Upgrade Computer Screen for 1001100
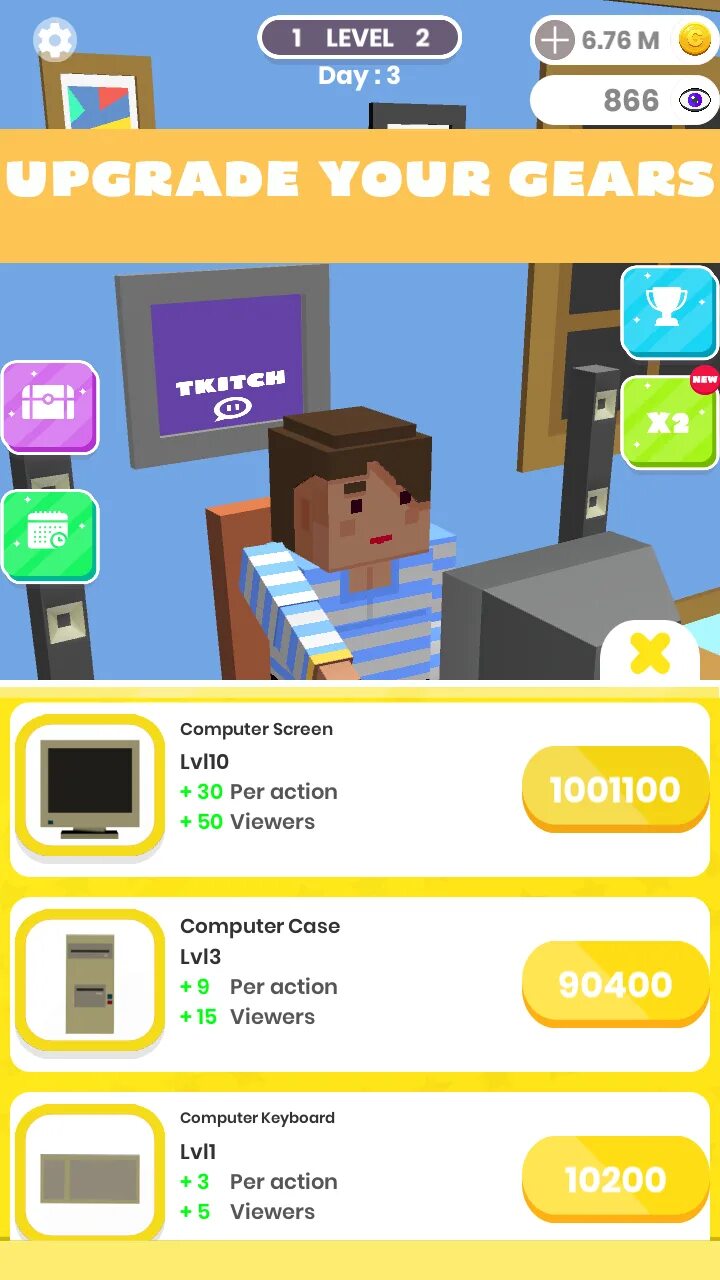720x1280 pixels. click(x=615, y=790)
